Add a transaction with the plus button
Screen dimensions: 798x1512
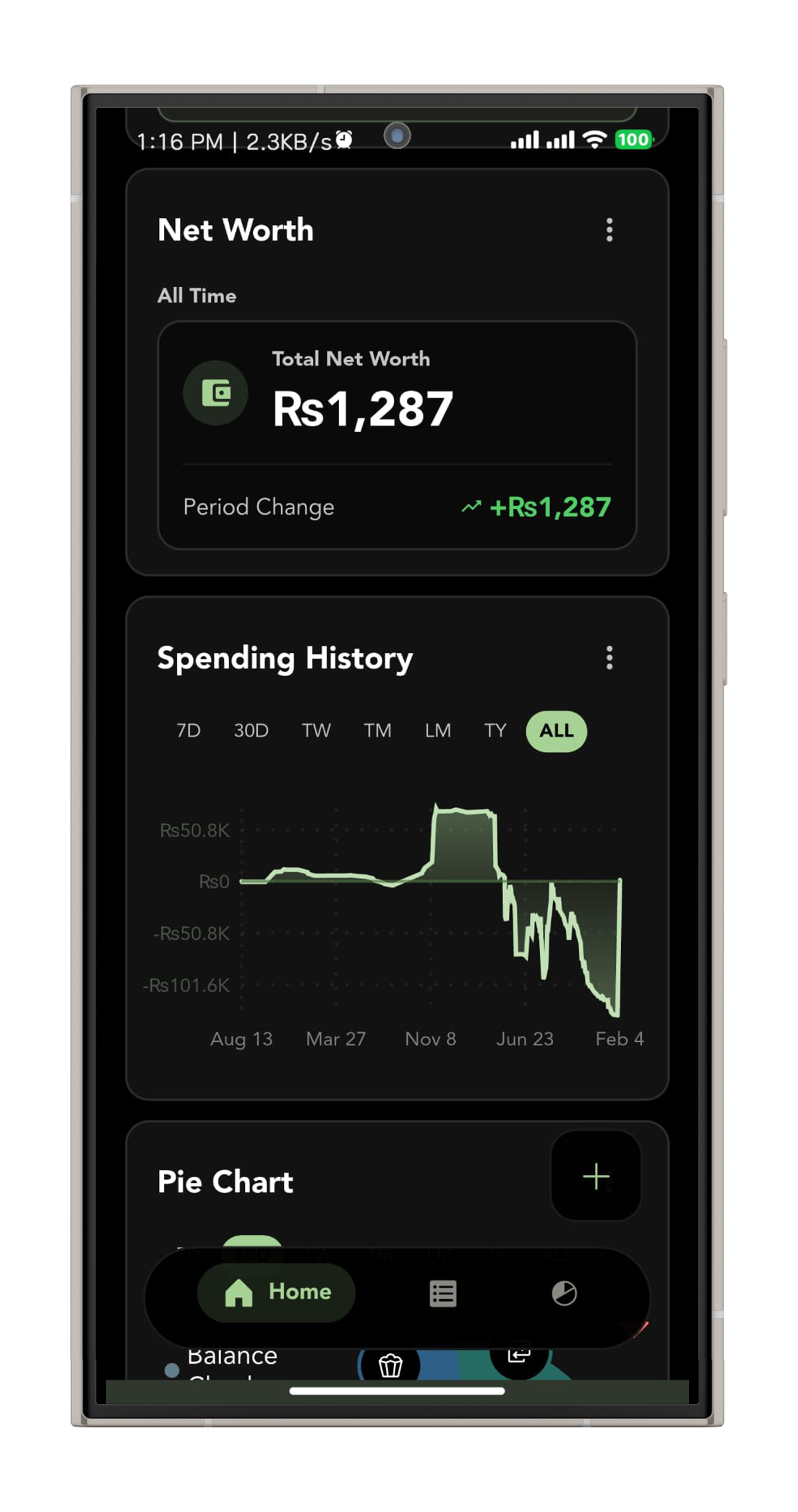pos(595,1176)
